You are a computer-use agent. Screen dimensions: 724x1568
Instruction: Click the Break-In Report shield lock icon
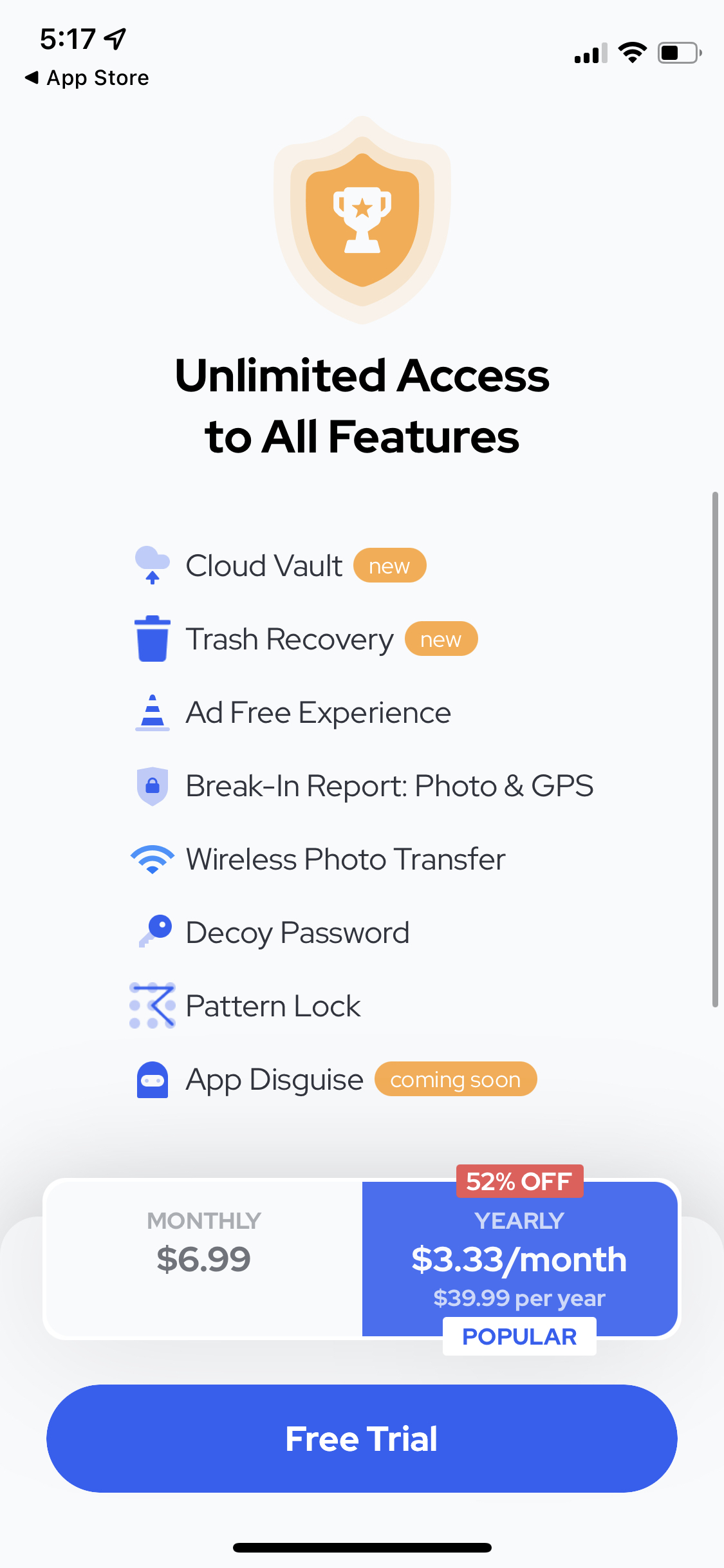coord(152,785)
